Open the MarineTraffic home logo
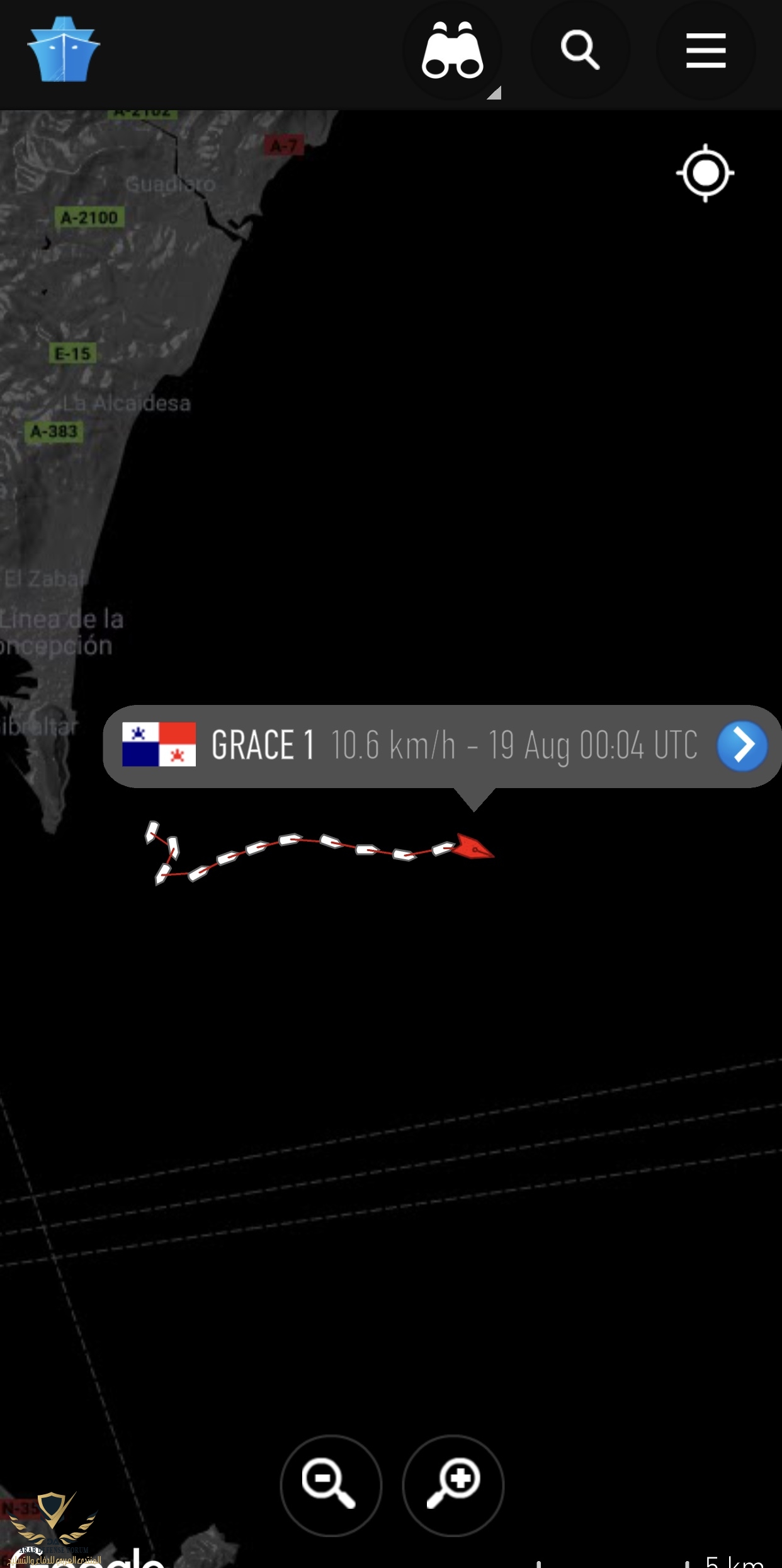This screenshot has height=1568, width=782. pyautogui.click(x=63, y=50)
